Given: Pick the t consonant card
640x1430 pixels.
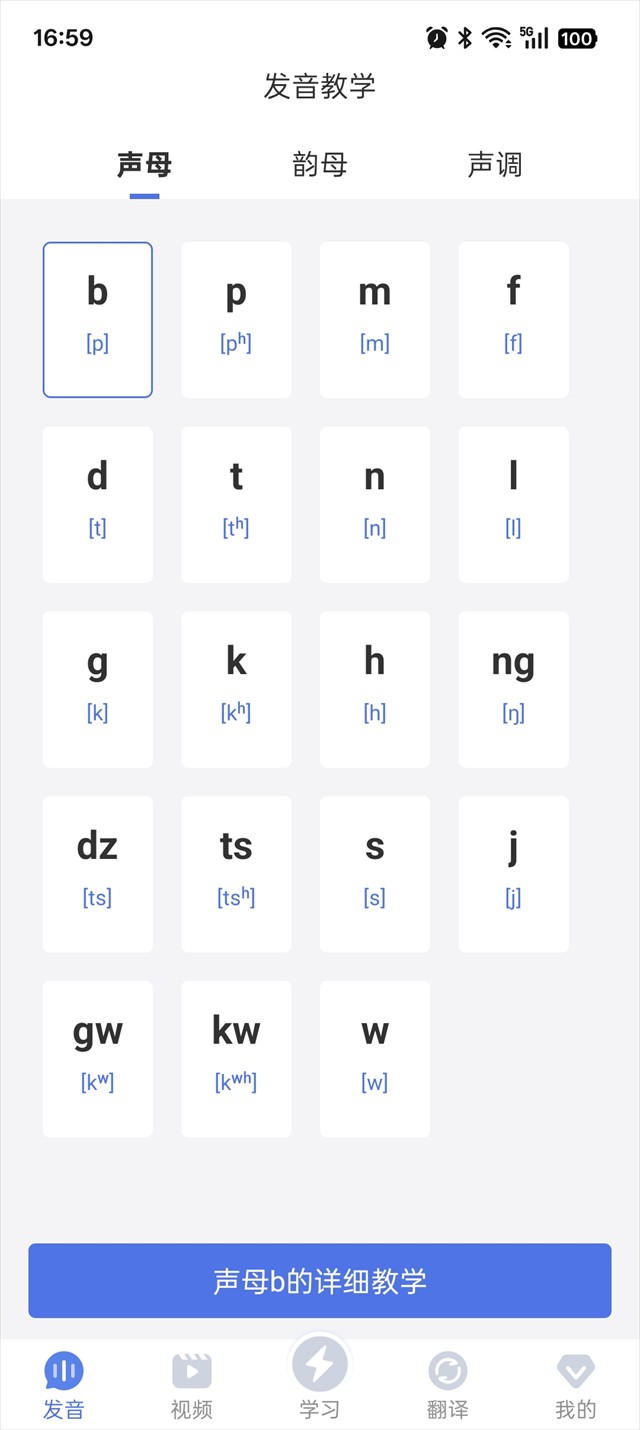Looking at the screenshot, I should point(236,504).
